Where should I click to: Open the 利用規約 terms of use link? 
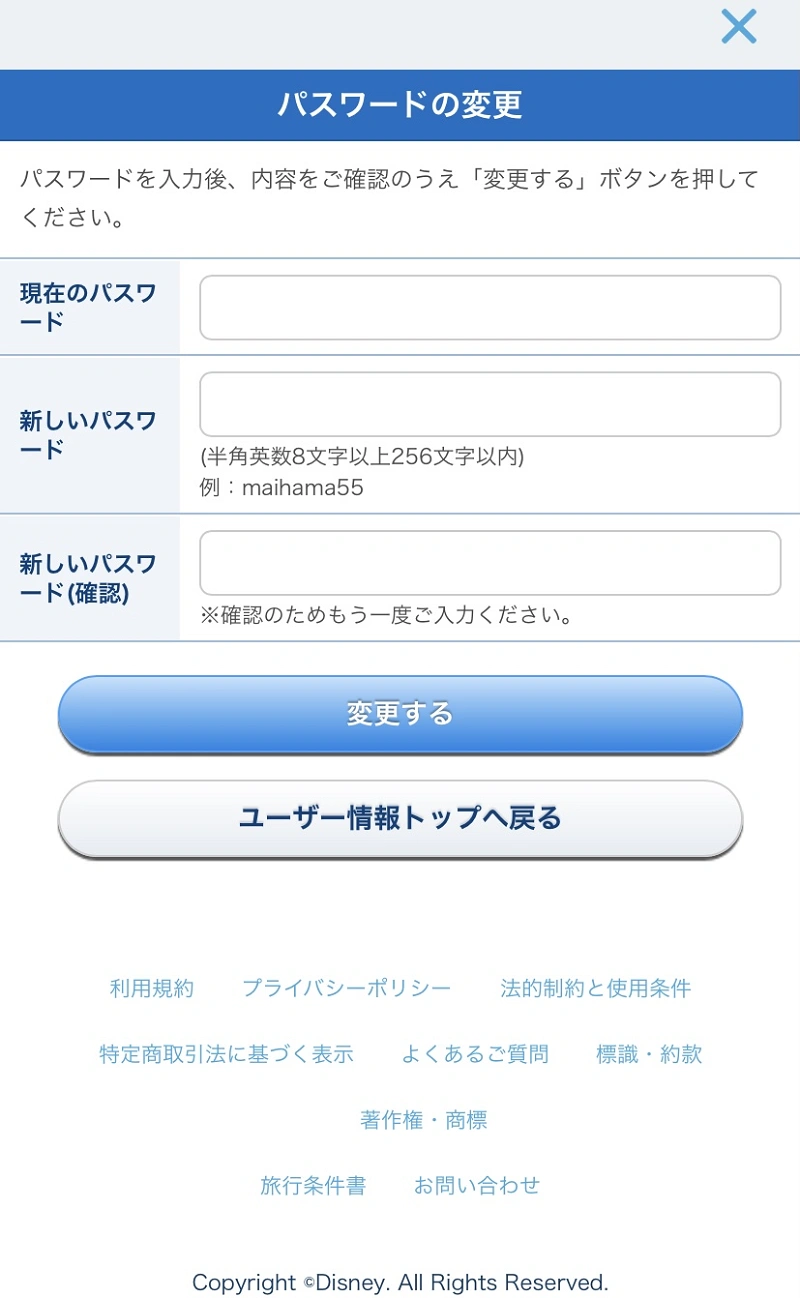149,986
